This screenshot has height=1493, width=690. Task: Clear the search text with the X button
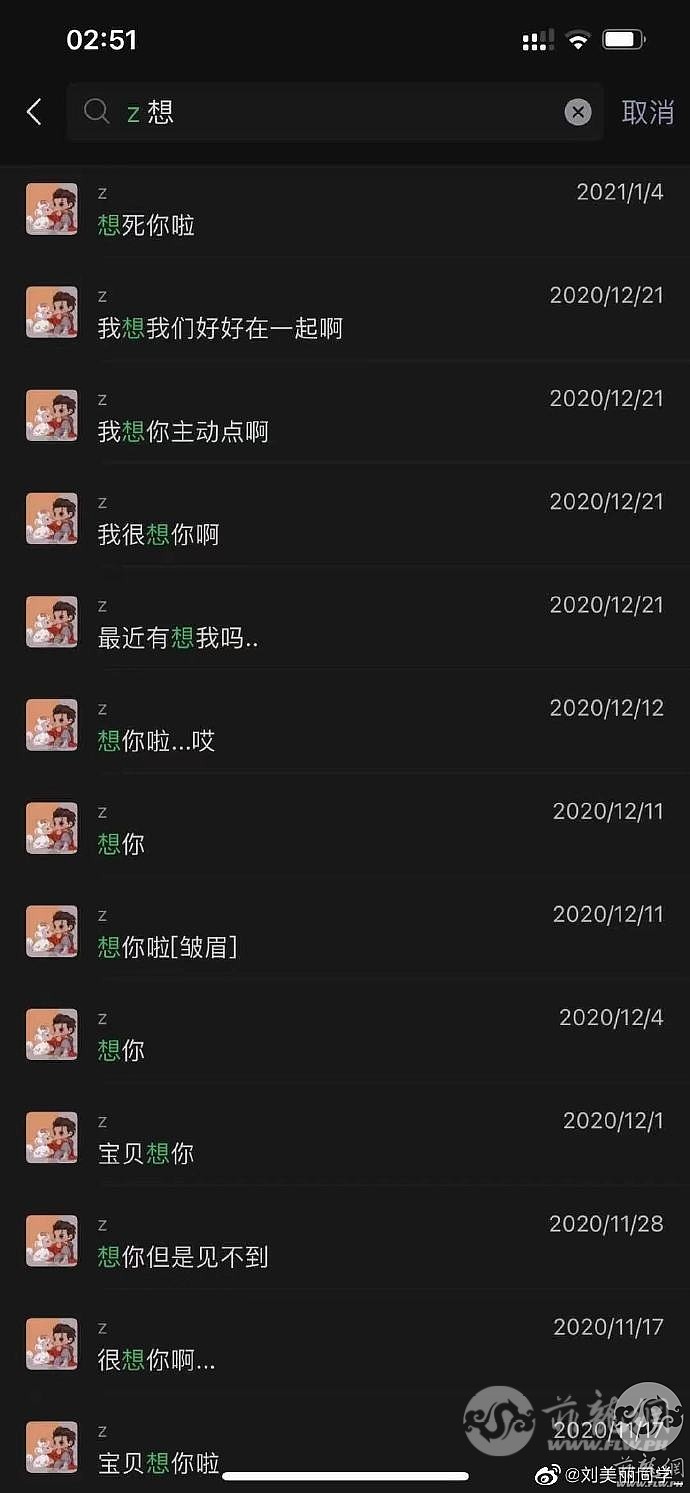[578, 112]
